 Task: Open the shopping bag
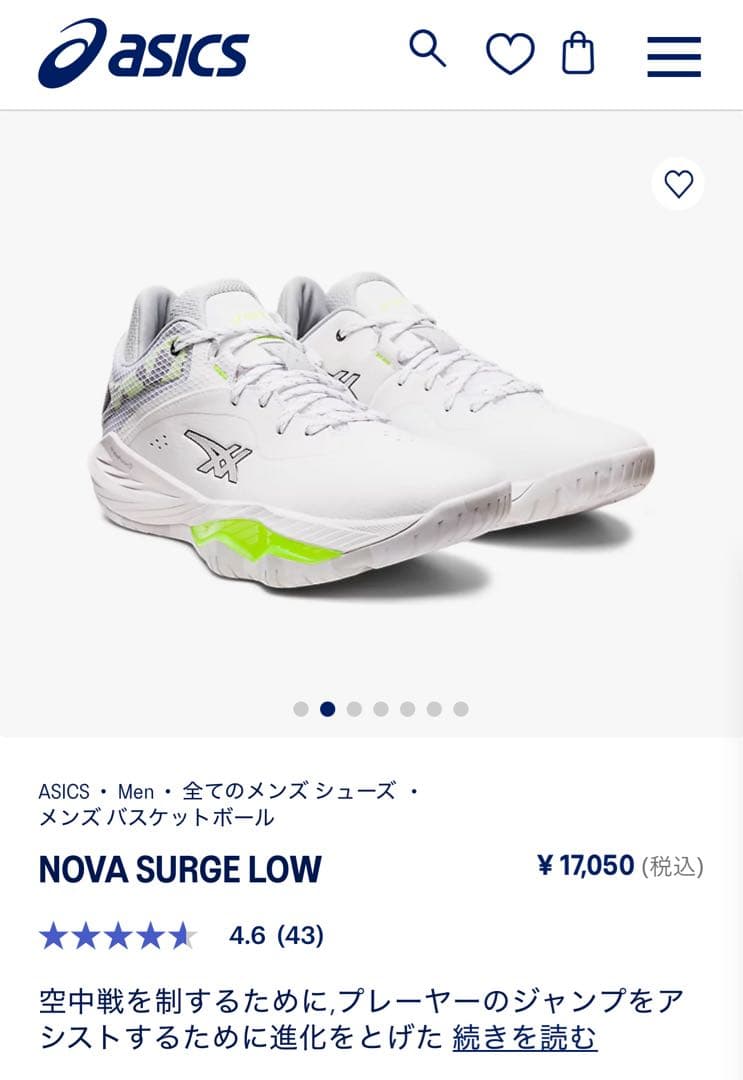[578, 53]
